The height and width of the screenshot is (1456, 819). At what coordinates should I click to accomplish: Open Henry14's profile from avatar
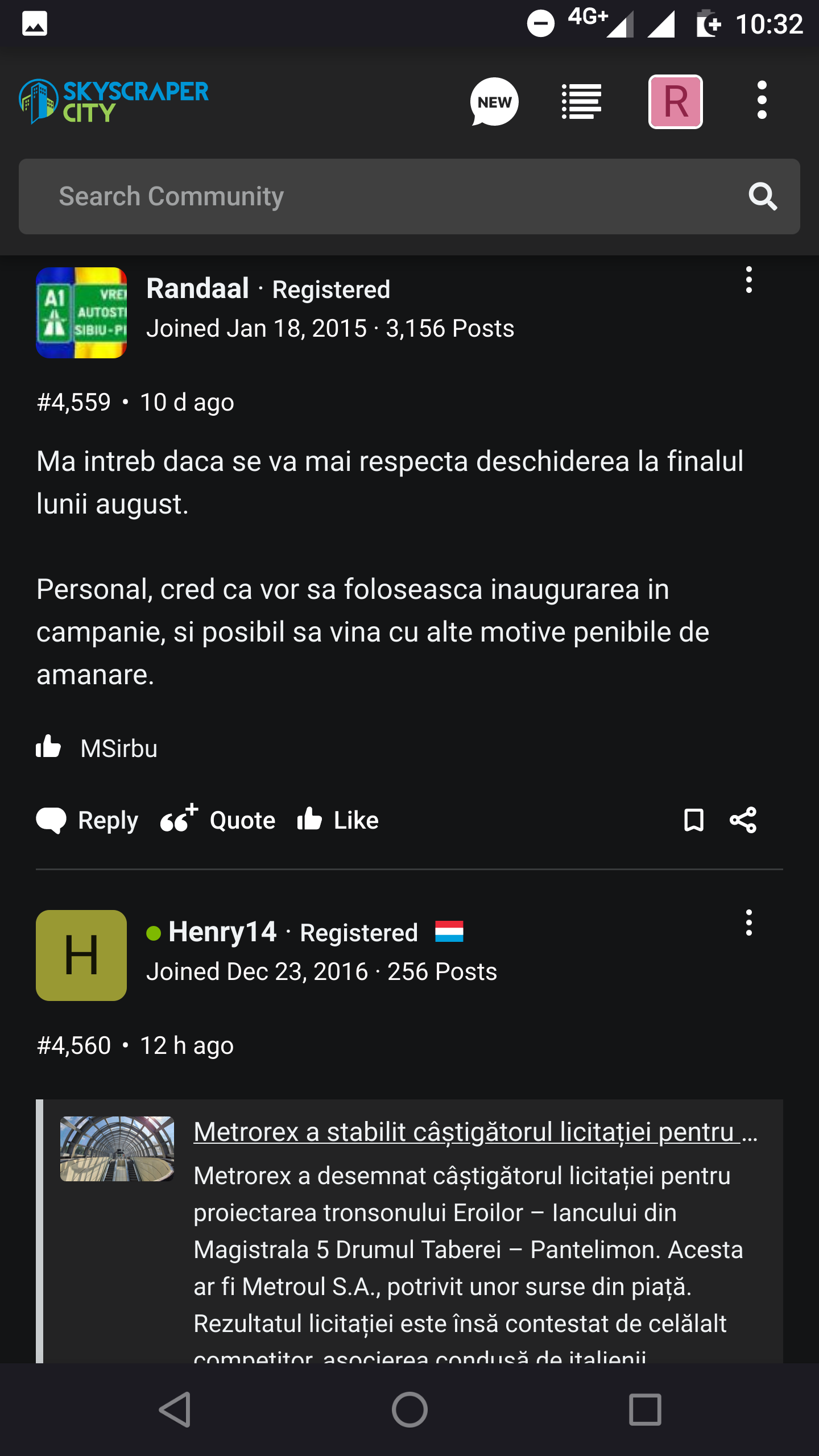click(x=81, y=955)
